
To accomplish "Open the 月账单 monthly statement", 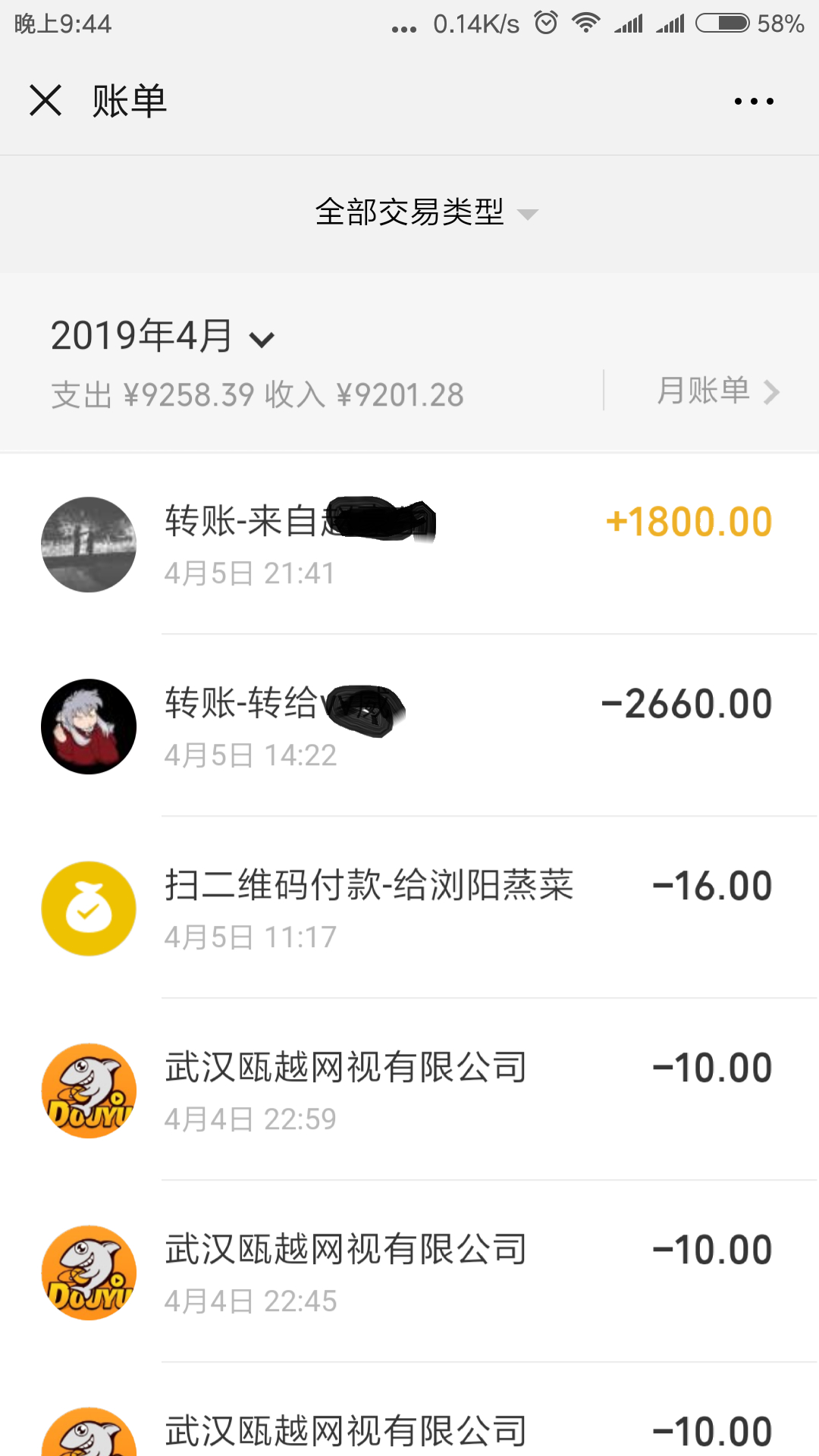I will tap(717, 391).
